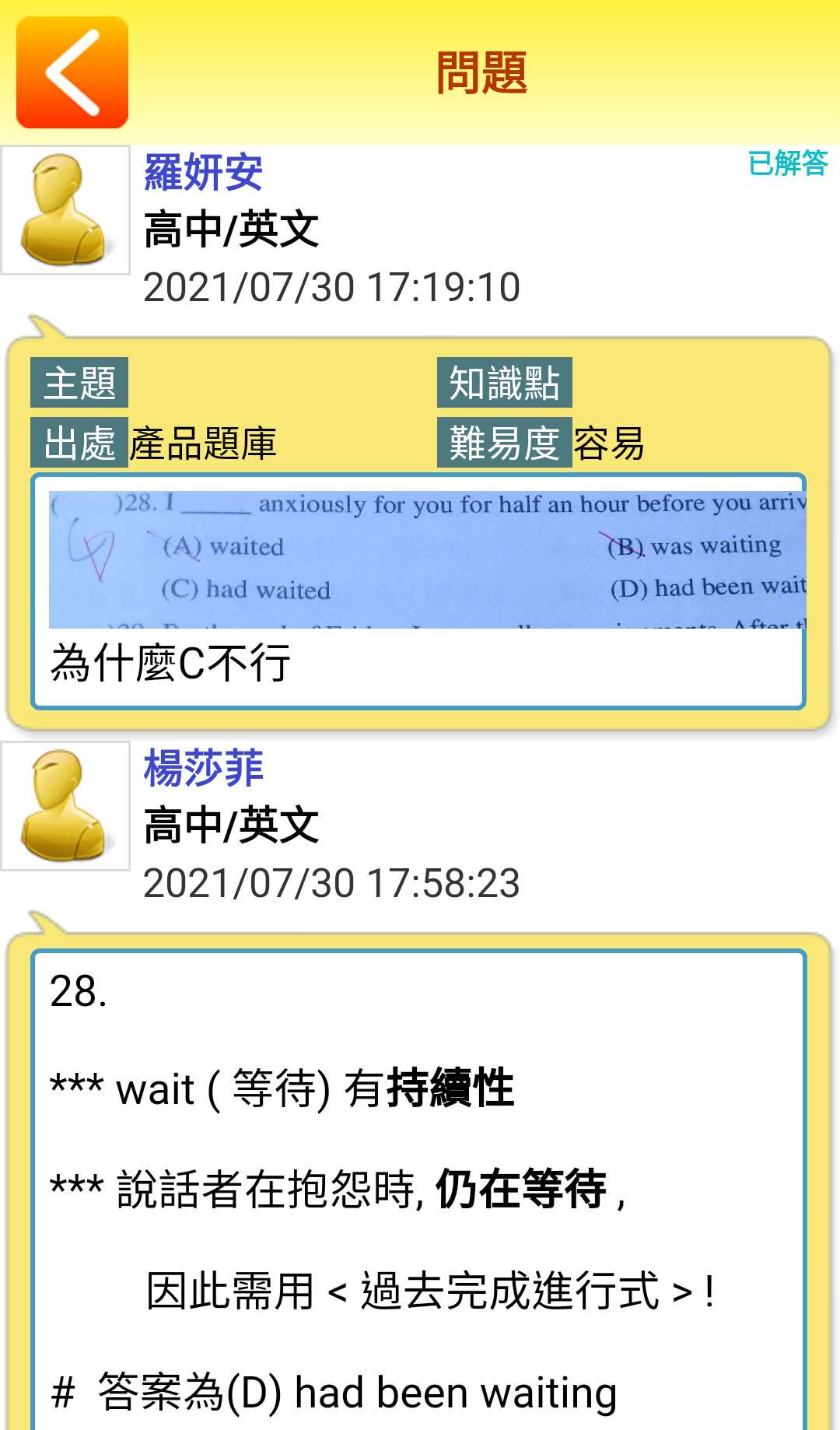Open 羅妍安's profile avatar

(65, 210)
